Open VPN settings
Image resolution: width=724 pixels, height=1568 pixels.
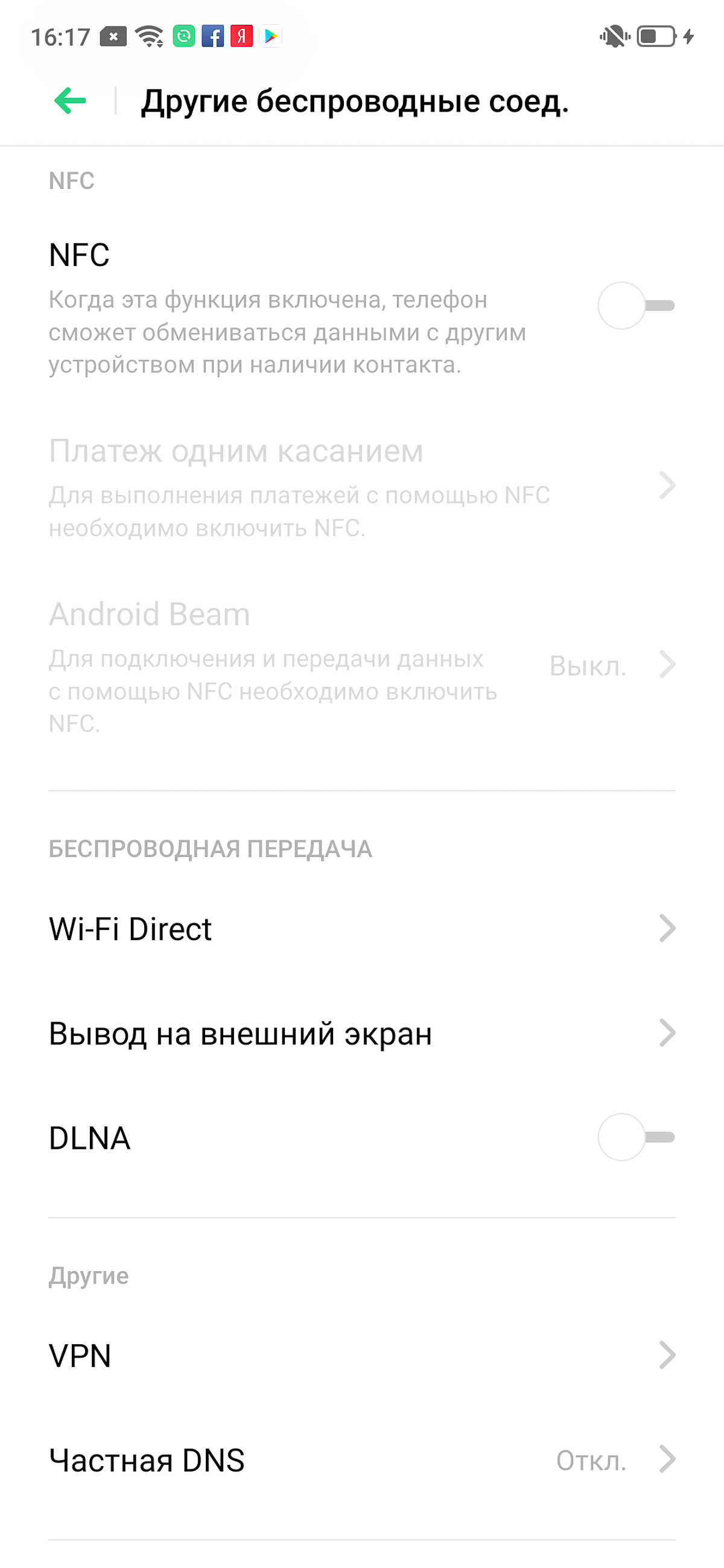(x=361, y=1356)
